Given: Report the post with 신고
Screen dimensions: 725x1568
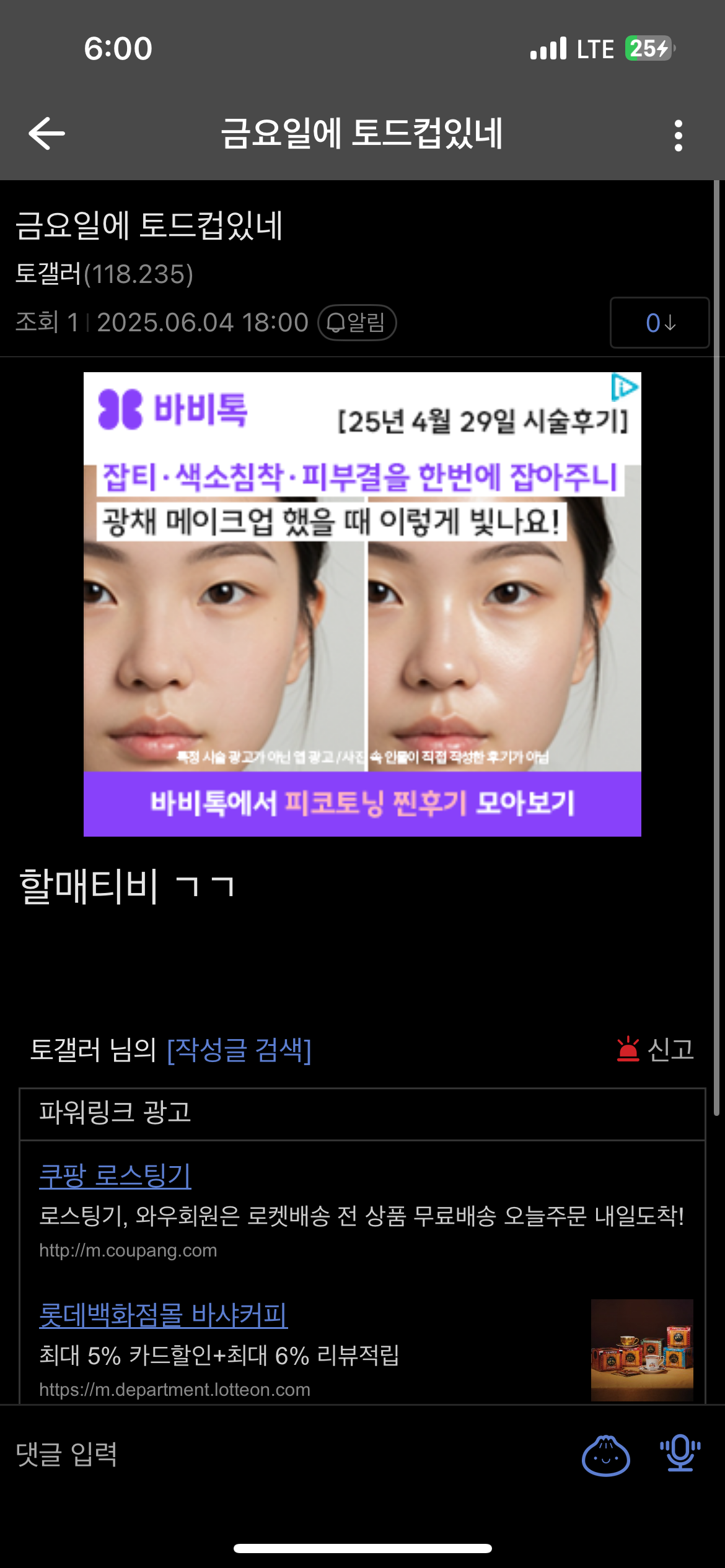Looking at the screenshot, I should pyautogui.click(x=656, y=1050).
